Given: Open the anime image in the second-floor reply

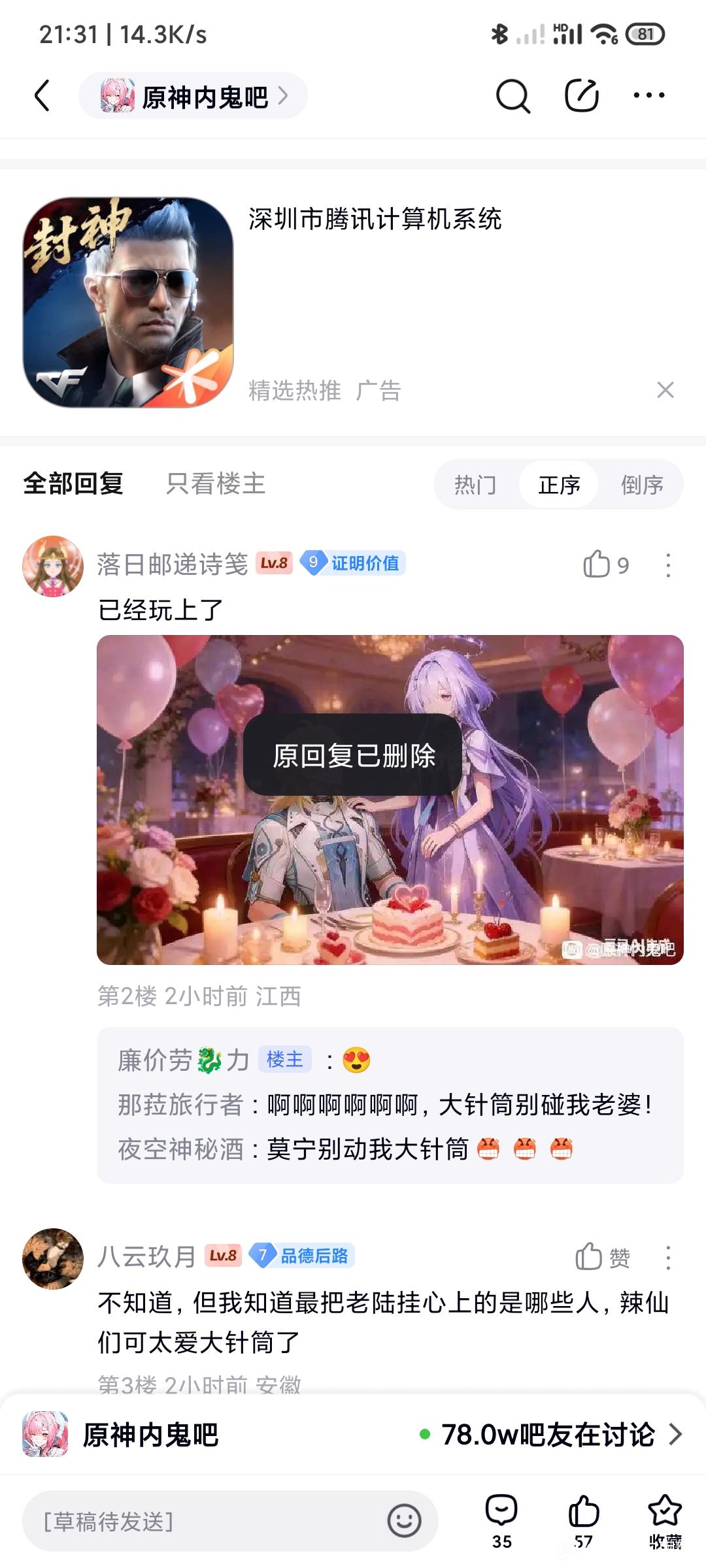Looking at the screenshot, I should click(x=390, y=800).
